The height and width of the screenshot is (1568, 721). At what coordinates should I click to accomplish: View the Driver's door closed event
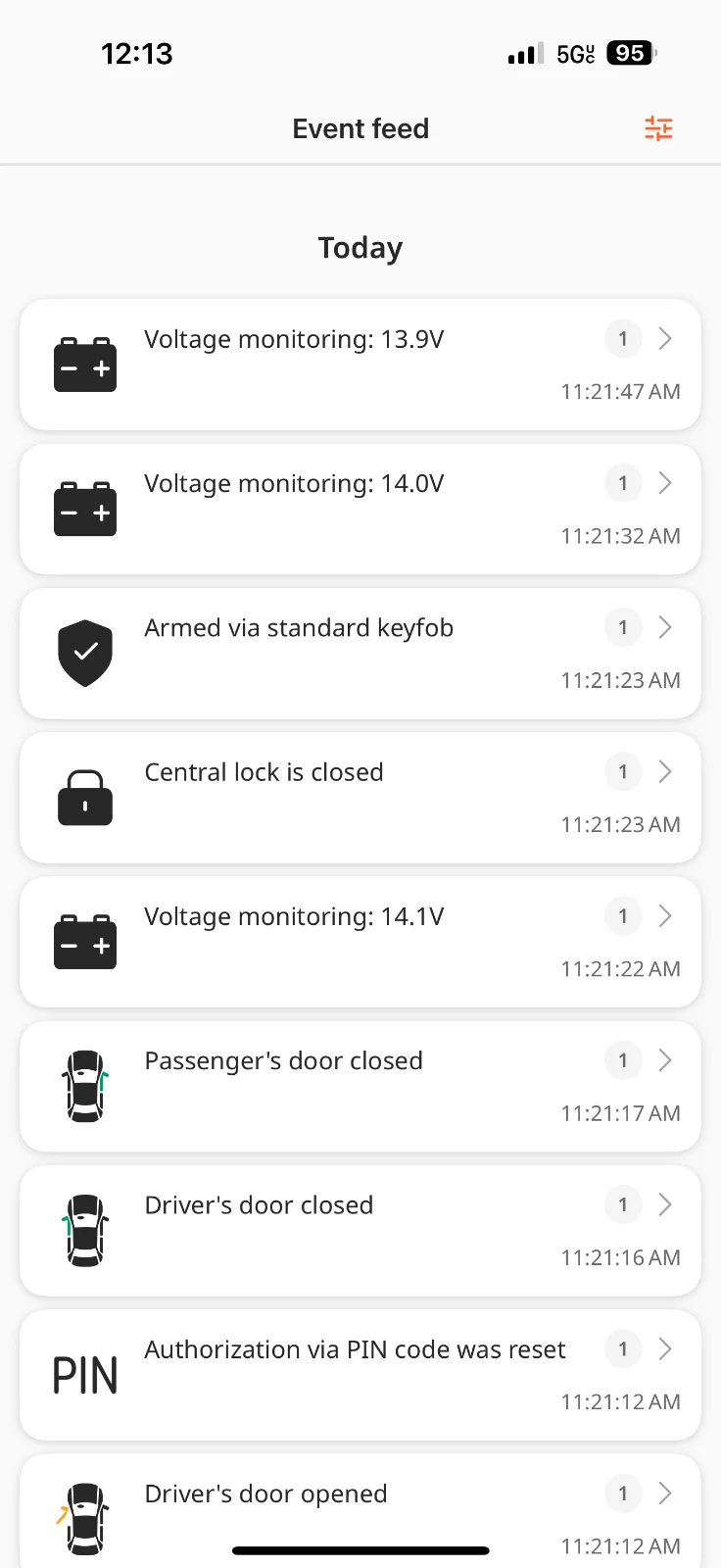coord(360,1230)
